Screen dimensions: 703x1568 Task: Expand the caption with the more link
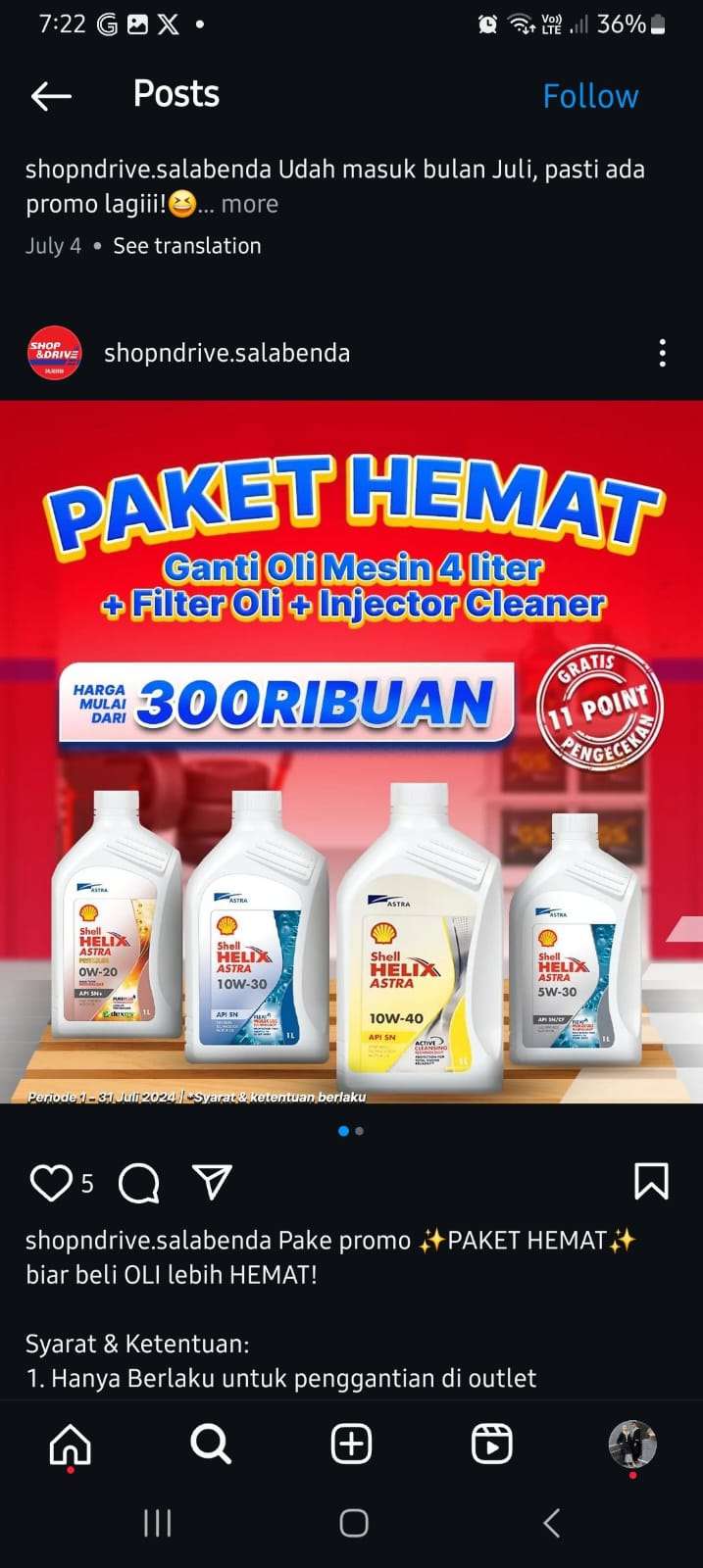pos(249,204)
